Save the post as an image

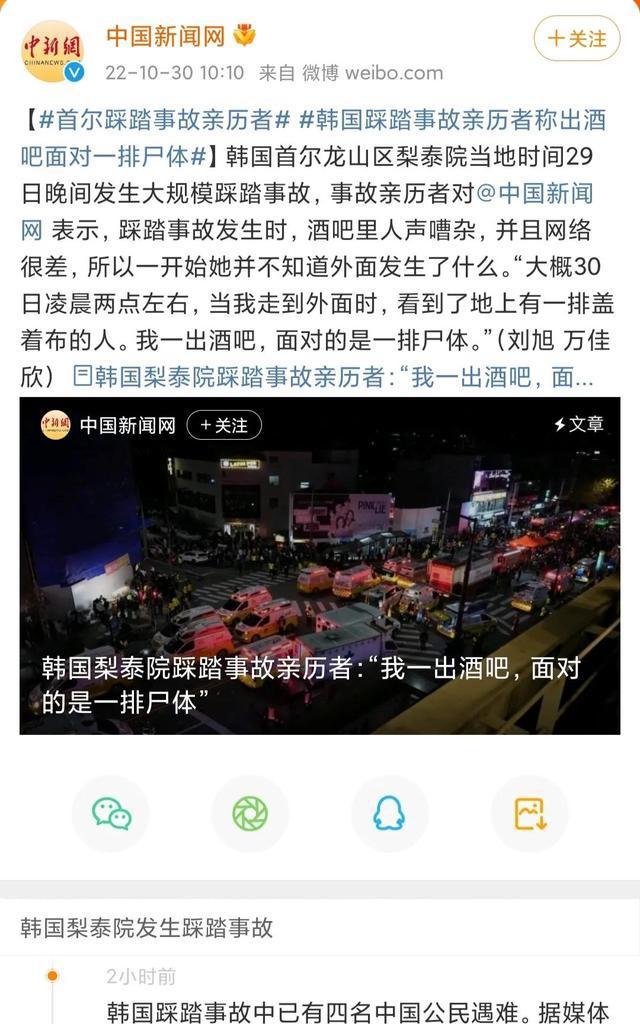coord(530,814)
